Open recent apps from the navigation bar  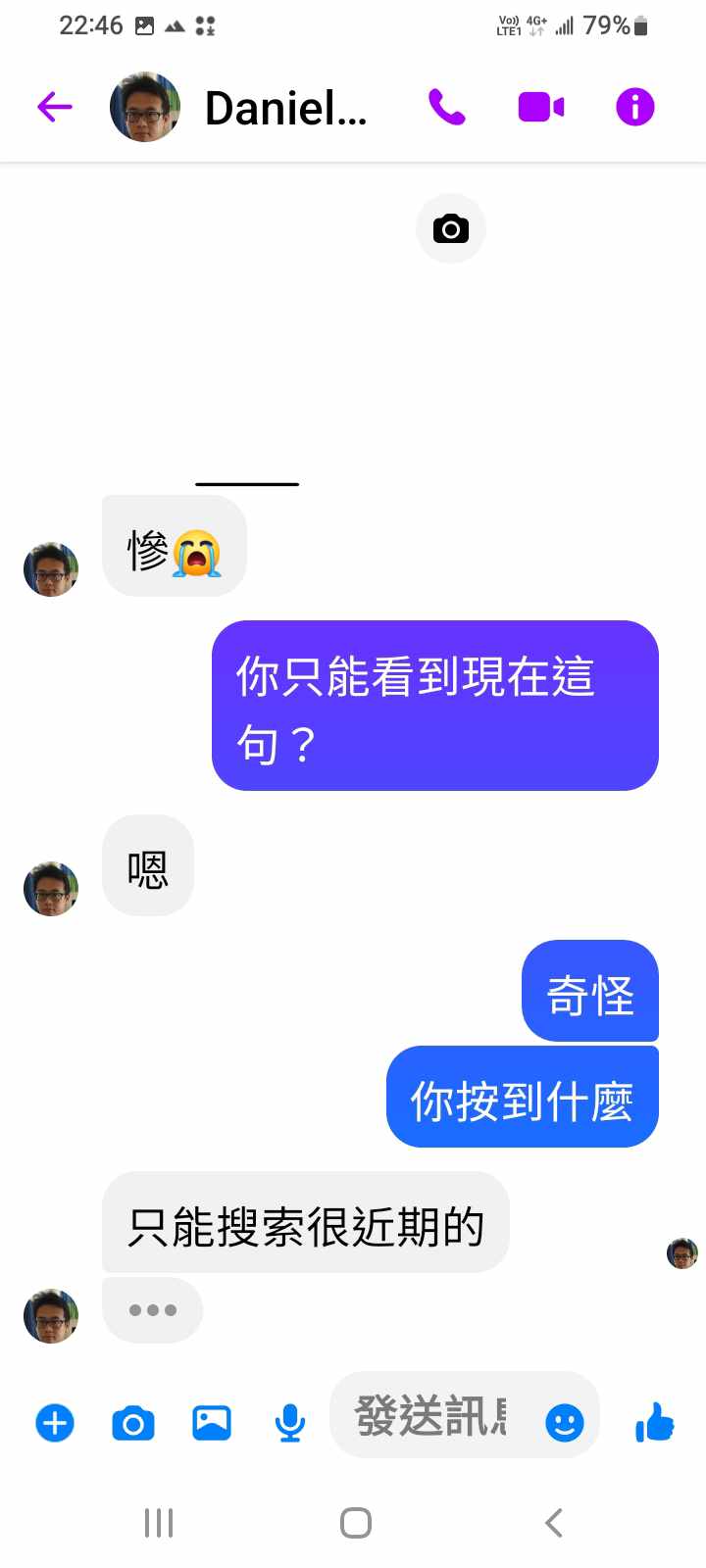click(159, 1523)
